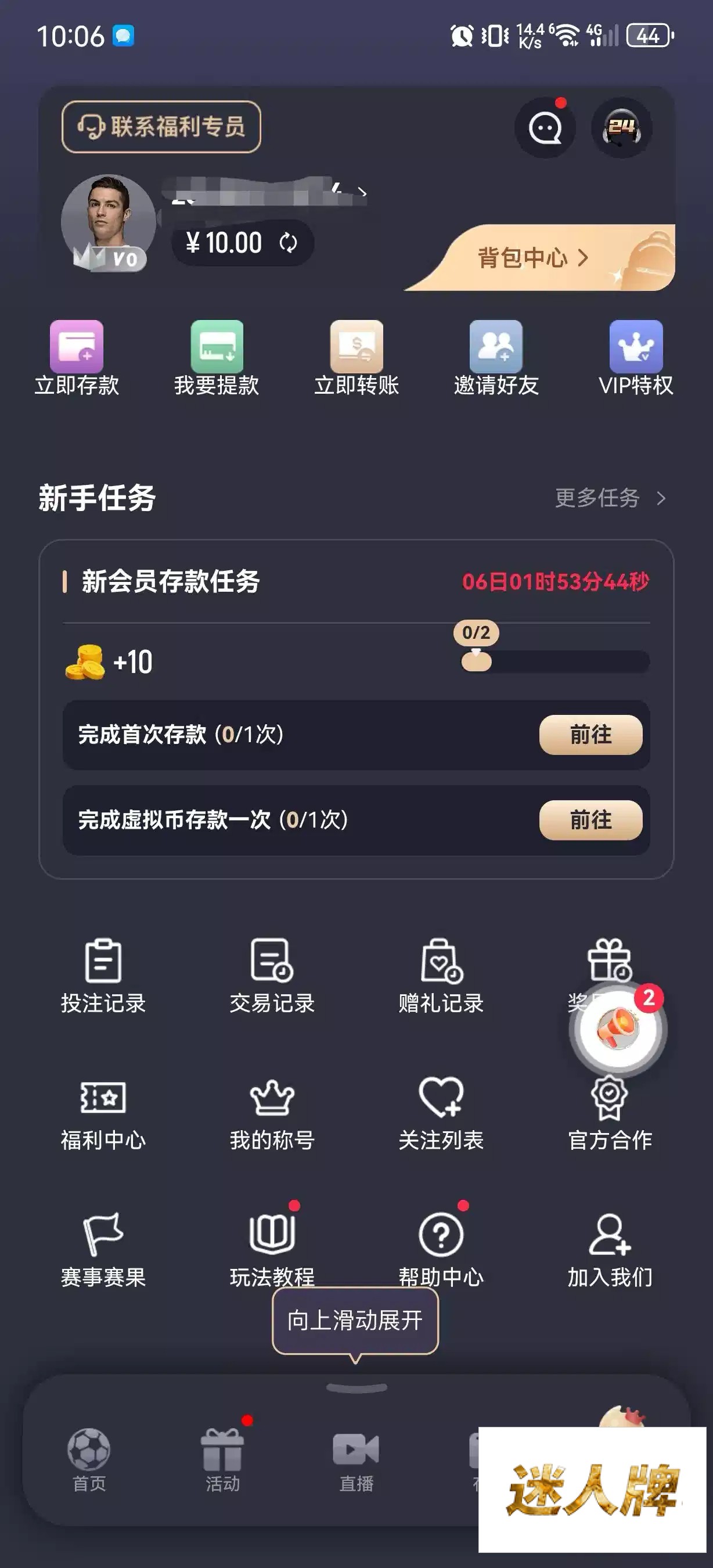Open 帮助中心 help center
713x1568 pixels.
point(441,1249)
